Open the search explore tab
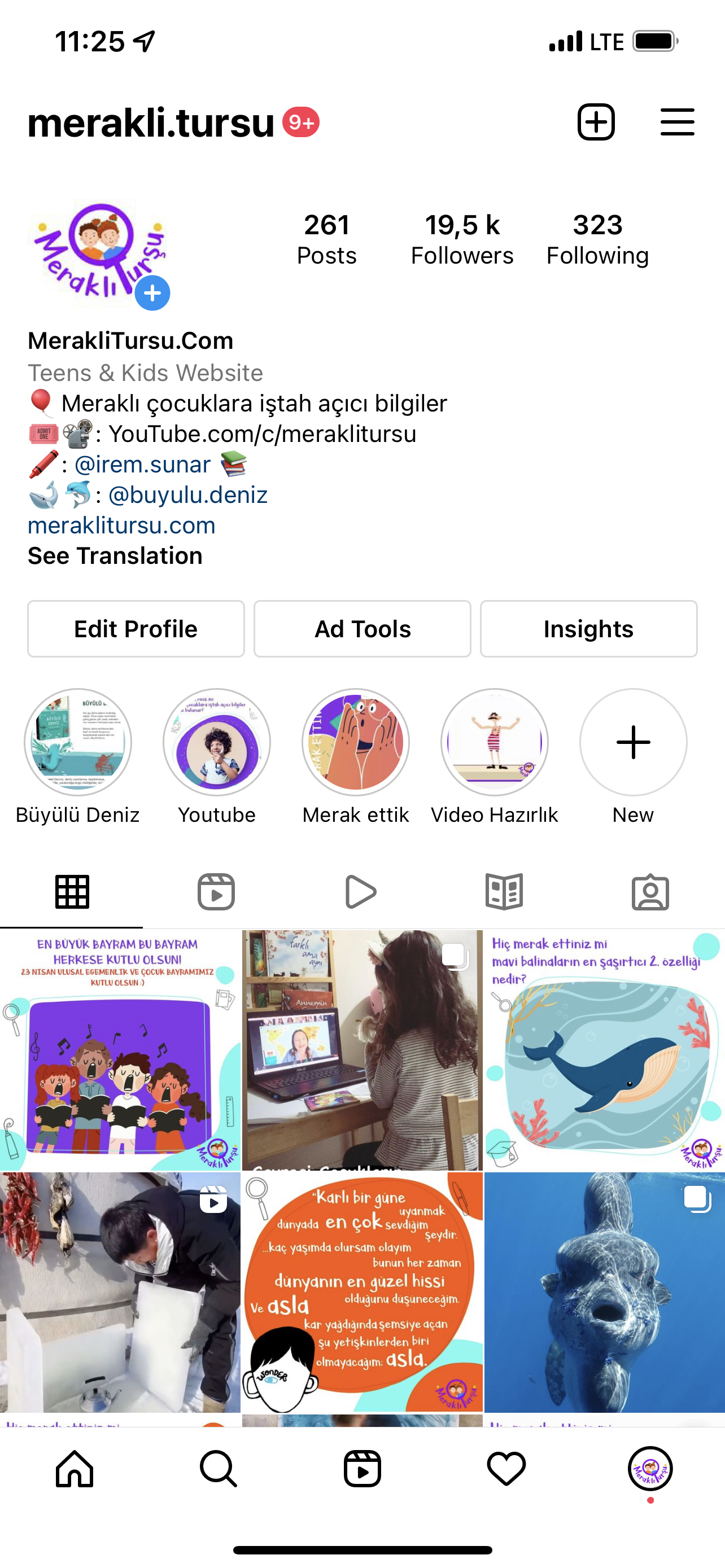The width and height of the screenshot is (725, 1568). point(218,1468)
